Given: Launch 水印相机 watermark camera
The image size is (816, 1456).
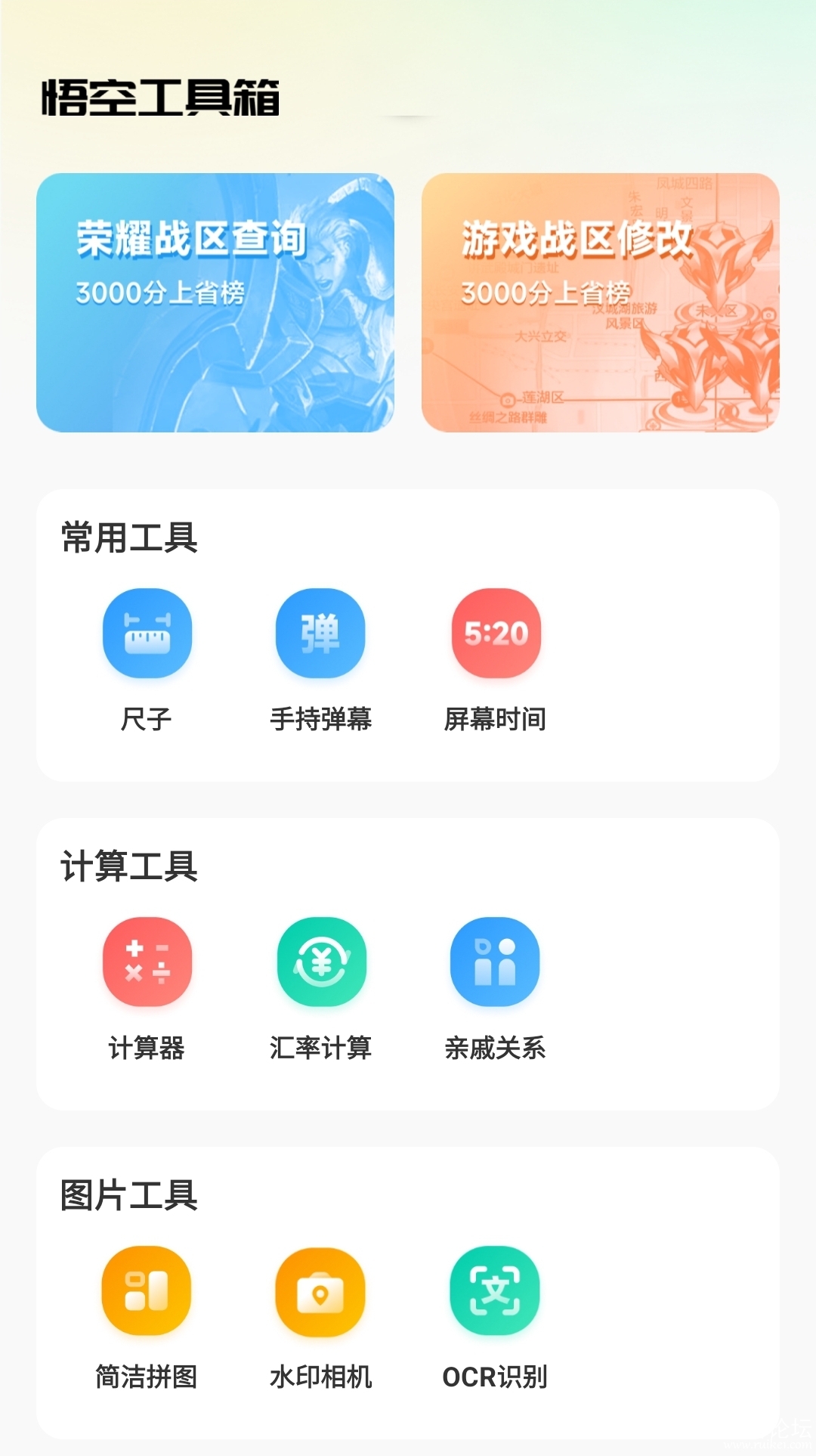Looking at the screenshot, I should pos(320,1292).
